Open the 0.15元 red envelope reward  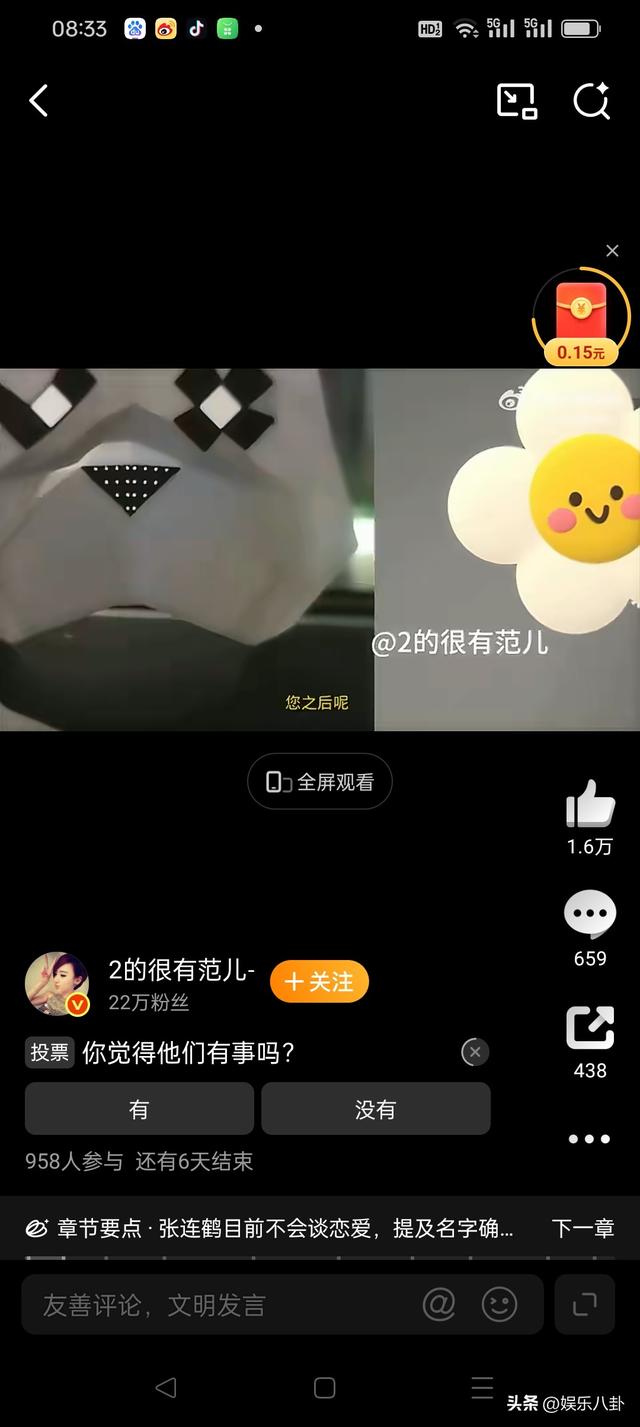pyautogui.click(x=582, y=320)
